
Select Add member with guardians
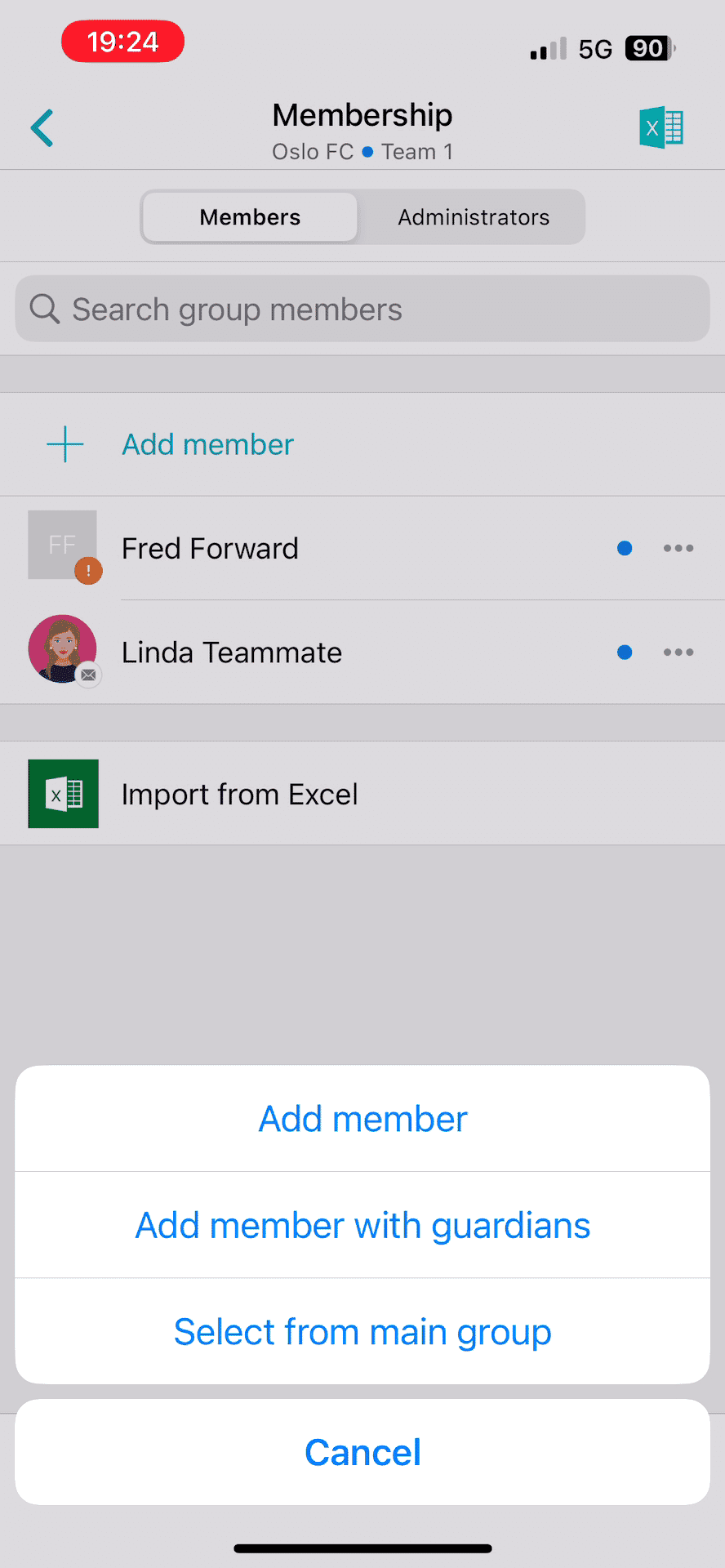coord(362,1225)
